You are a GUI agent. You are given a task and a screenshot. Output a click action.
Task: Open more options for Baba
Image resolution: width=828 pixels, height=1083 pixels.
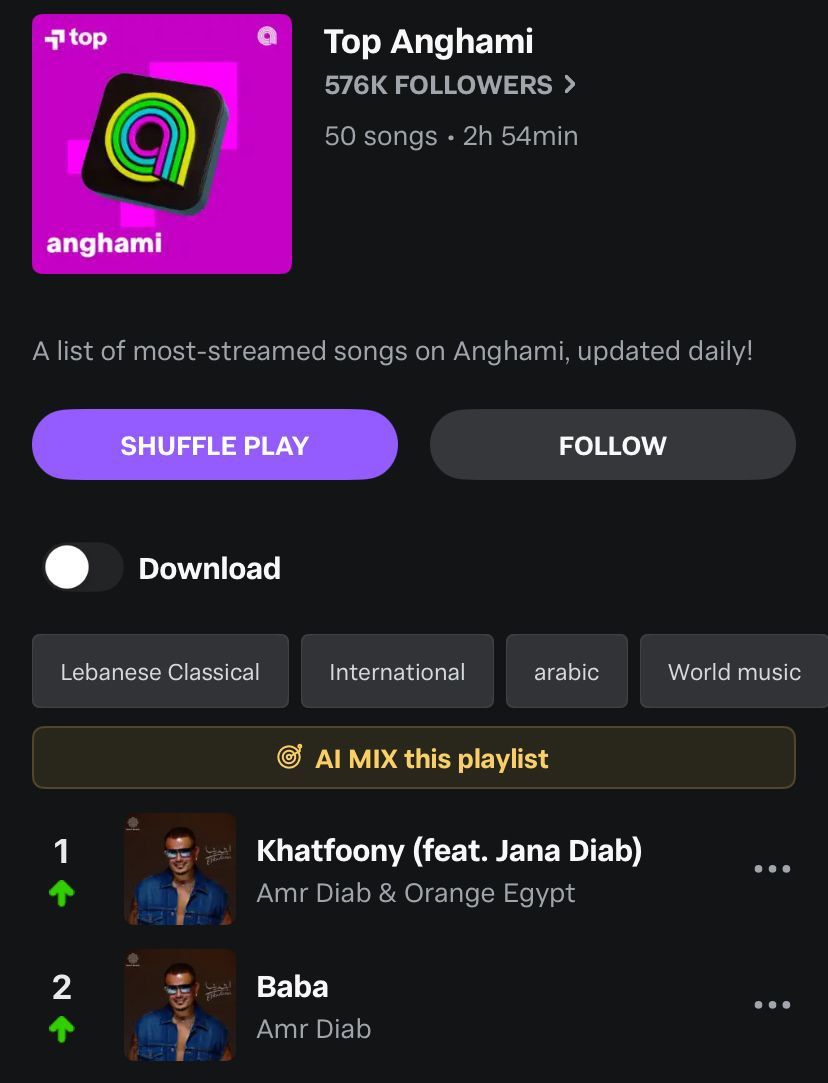coord(772,1005)
